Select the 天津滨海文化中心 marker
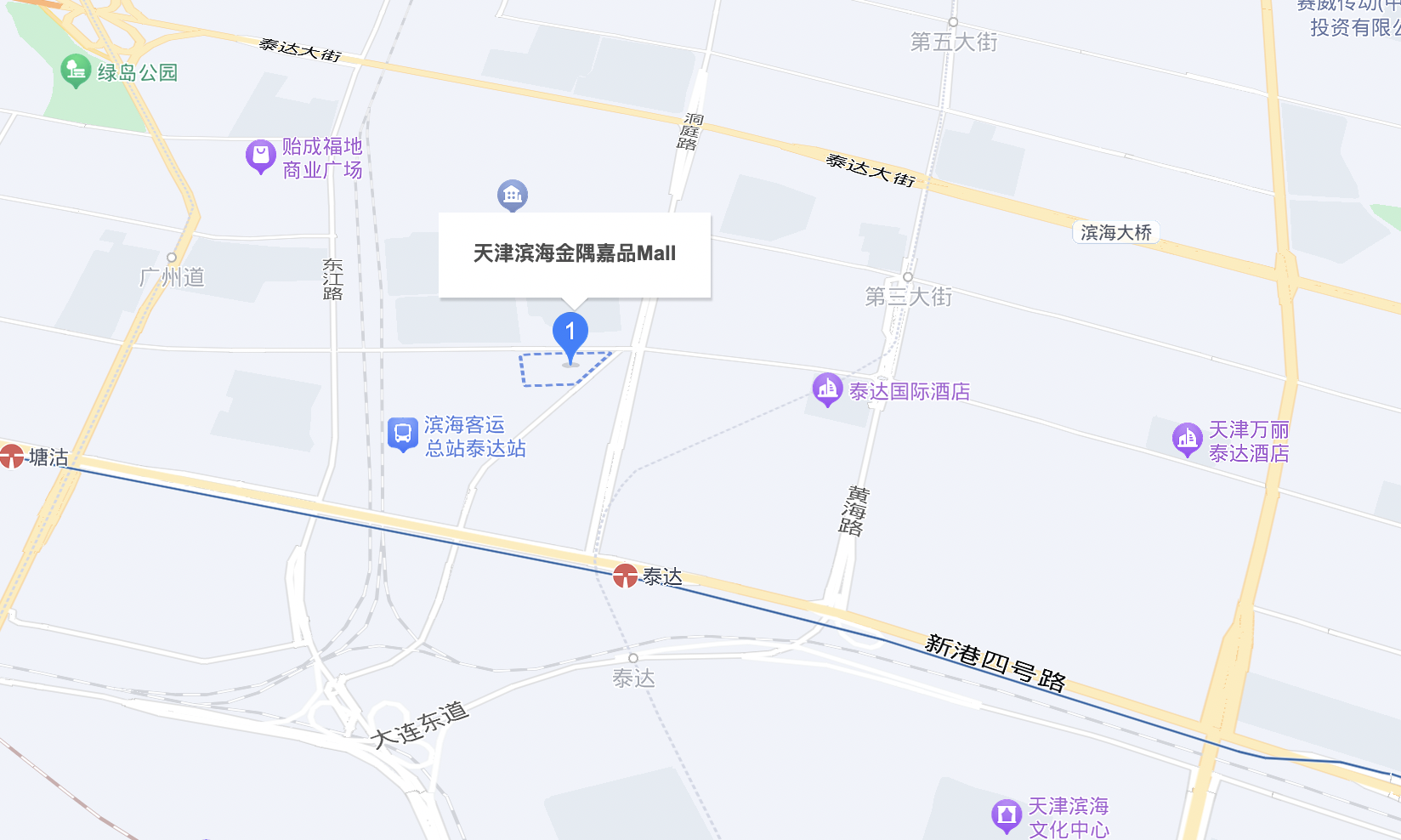The image size is (1401, 840). [x=1007, y=815]
